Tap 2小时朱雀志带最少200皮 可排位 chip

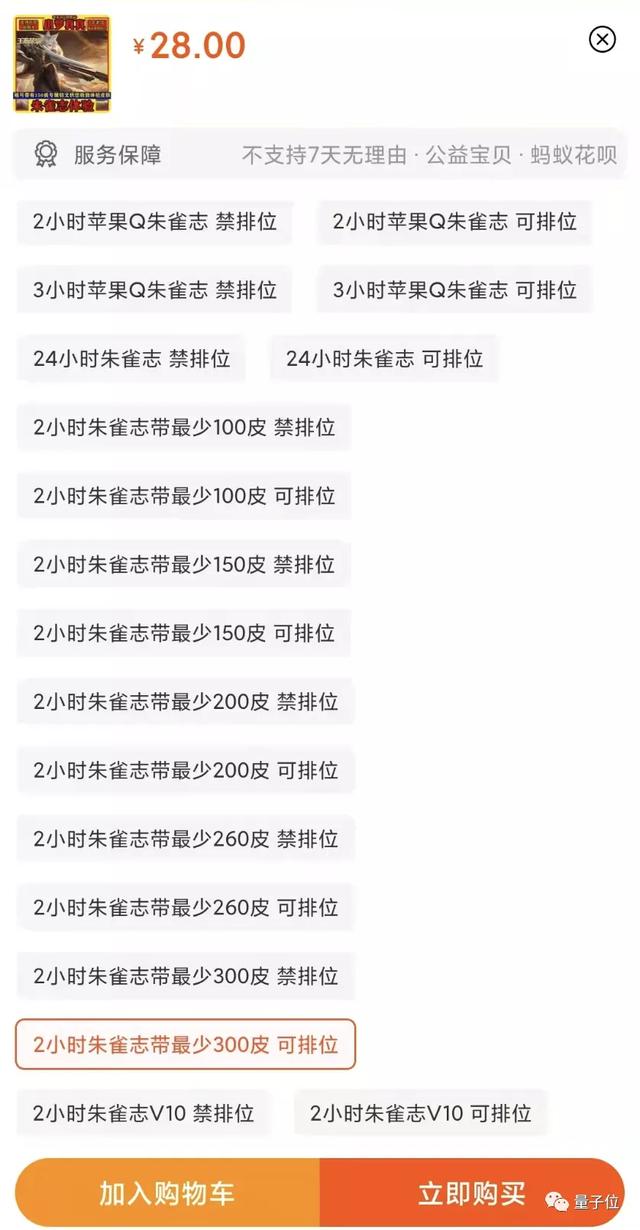coord(185,771)
